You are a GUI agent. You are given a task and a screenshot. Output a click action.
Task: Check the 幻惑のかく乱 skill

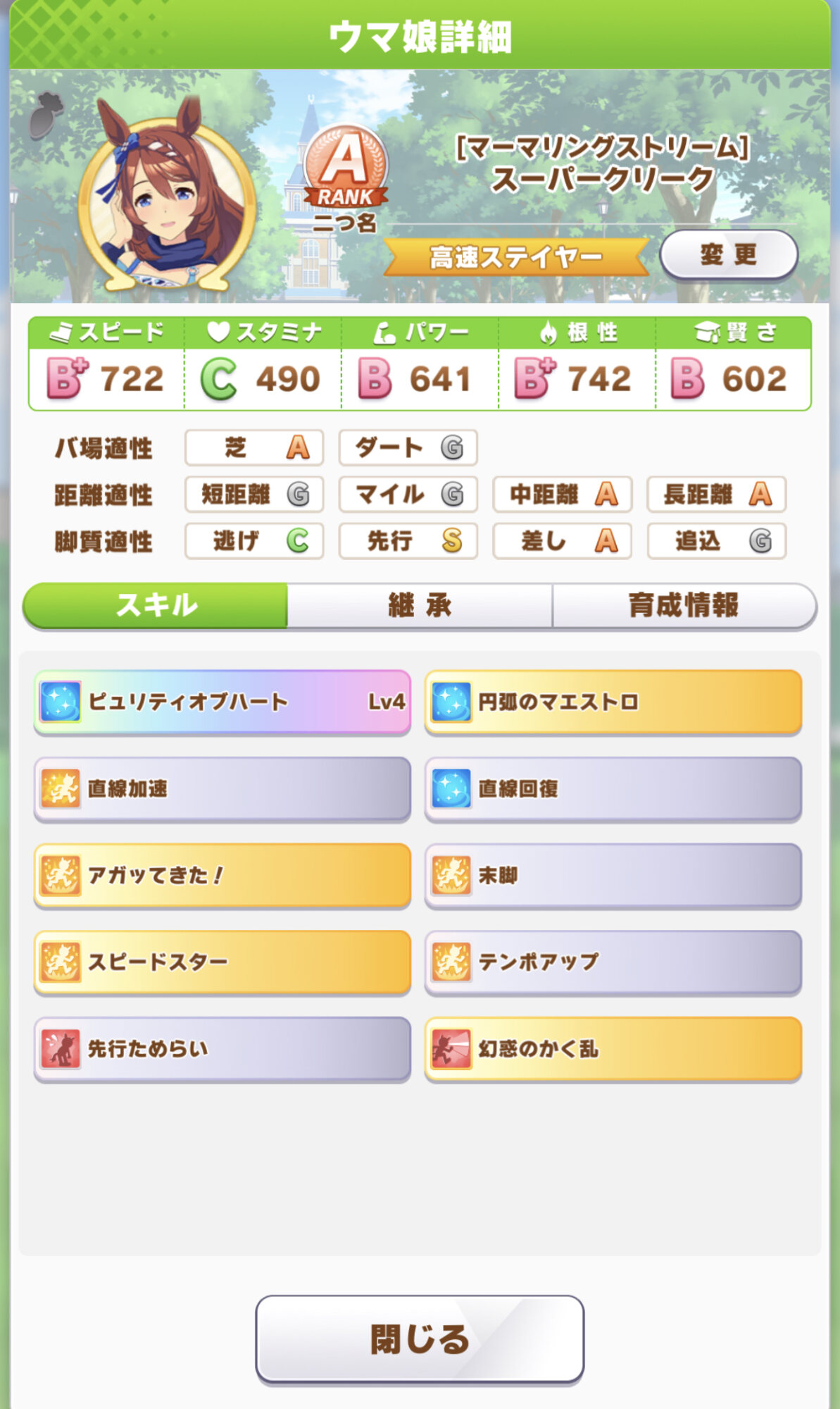(613, 1049)
